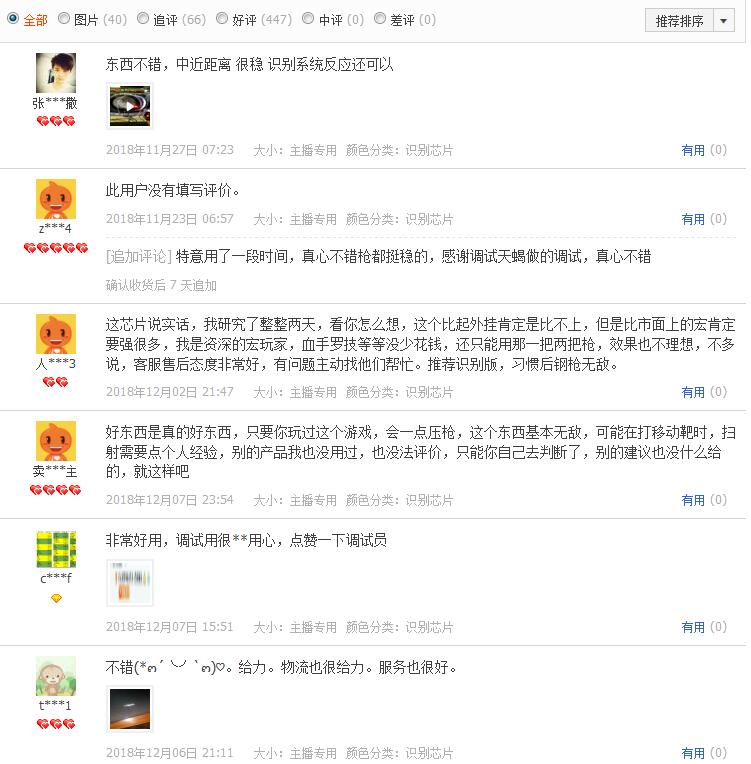Play the video in 张***撒's review

[x=129, y=106]
